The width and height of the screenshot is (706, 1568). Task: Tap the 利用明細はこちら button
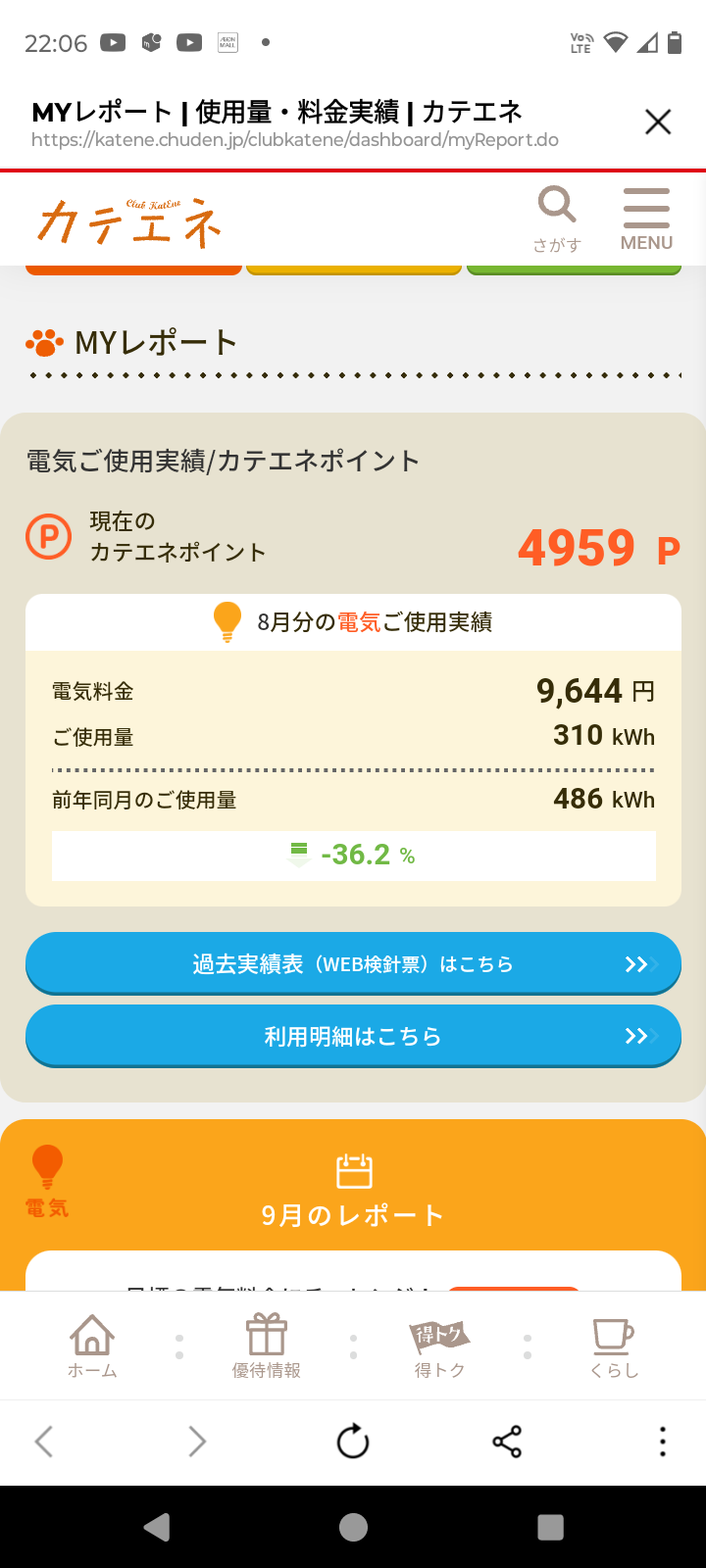(x=353, y=1037)
